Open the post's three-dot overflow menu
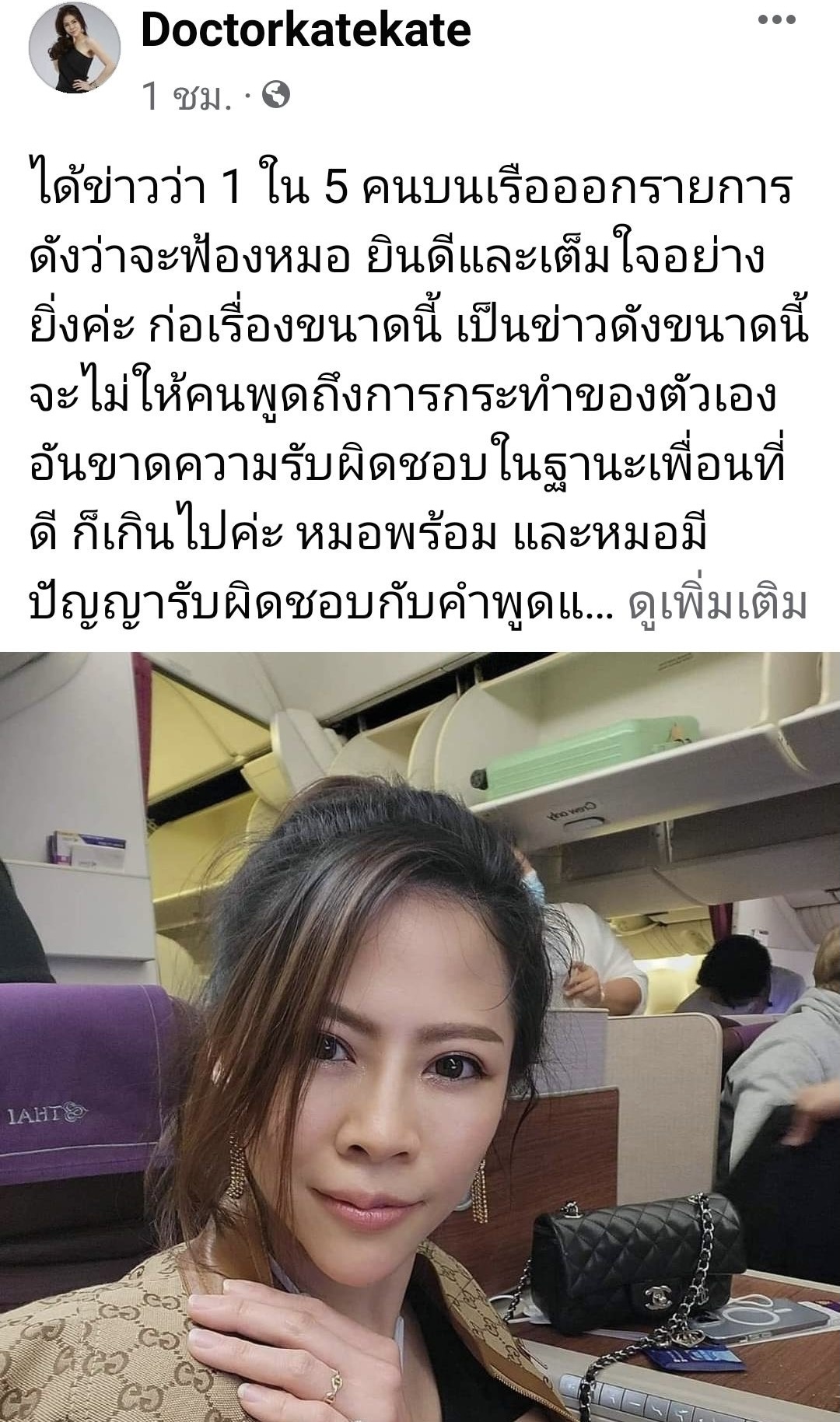840x1422 pixels. pos(776,21)
